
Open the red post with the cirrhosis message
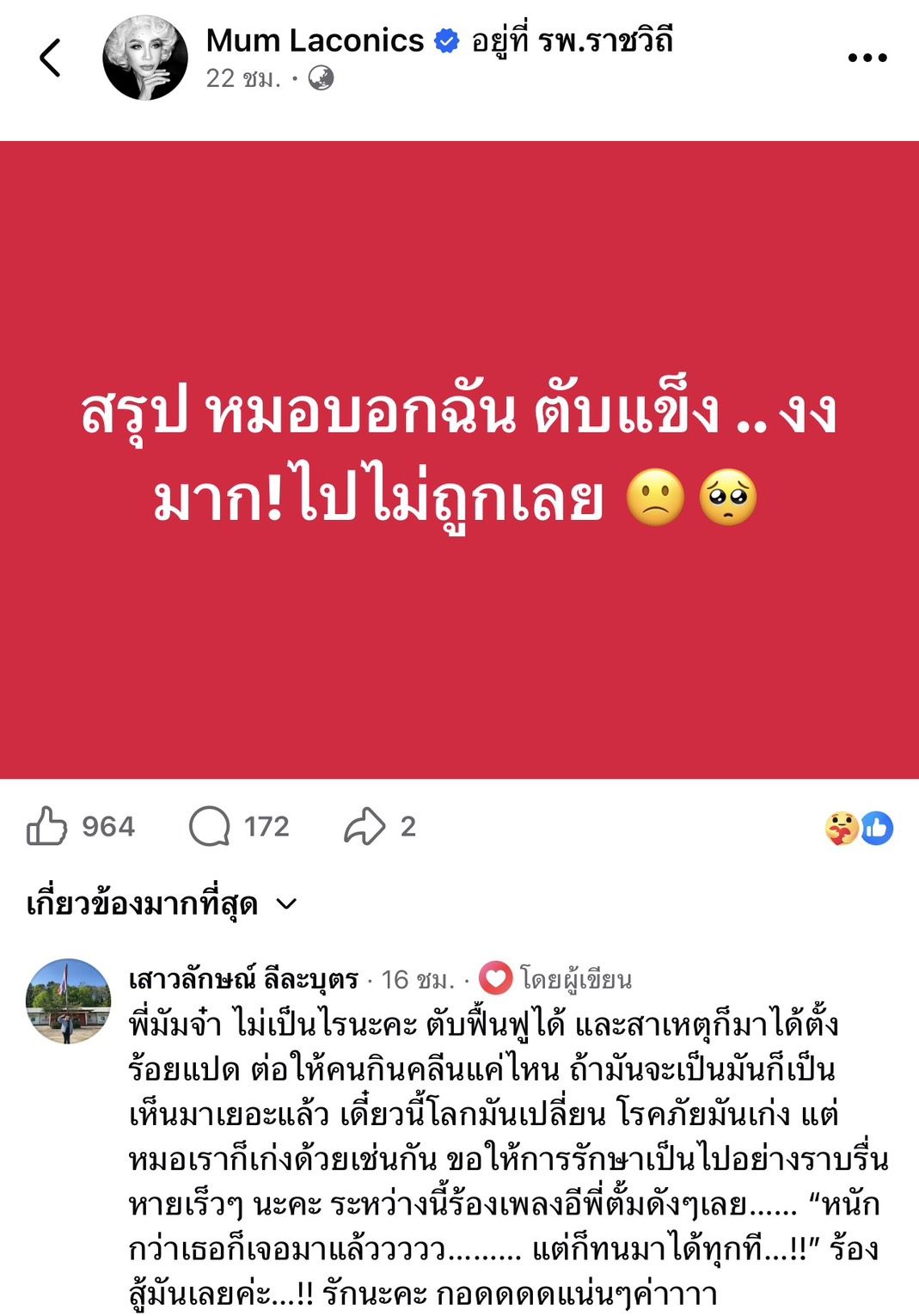click(459, 459)
